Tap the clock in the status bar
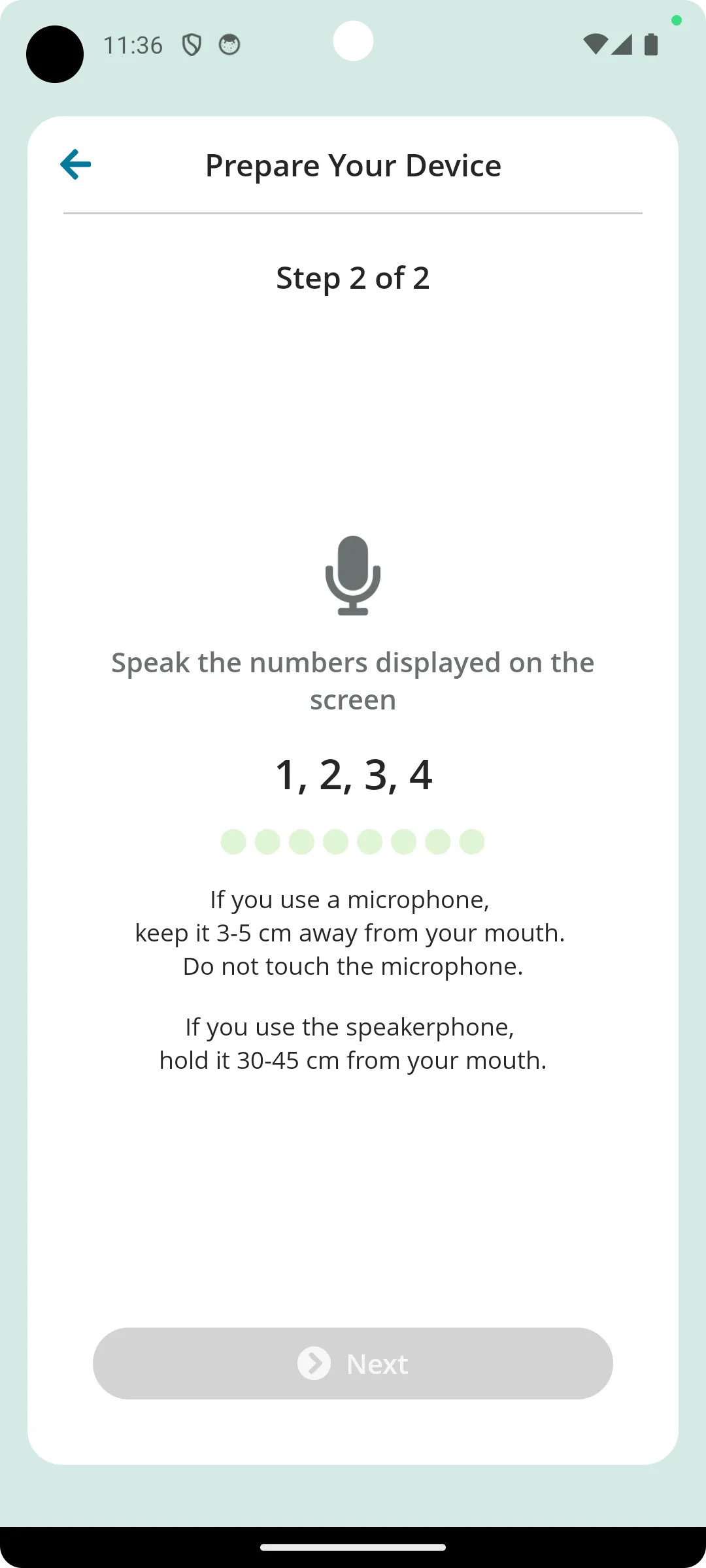This screenshot has height=1568, width=706. point(134,44)
